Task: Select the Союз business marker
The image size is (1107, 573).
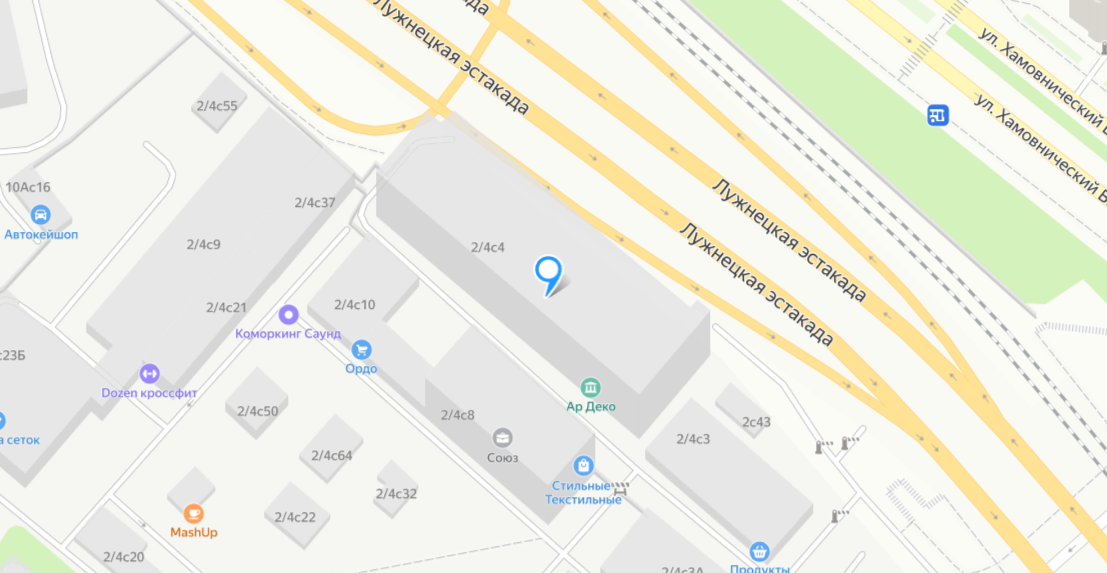Action: click(503, 438)
